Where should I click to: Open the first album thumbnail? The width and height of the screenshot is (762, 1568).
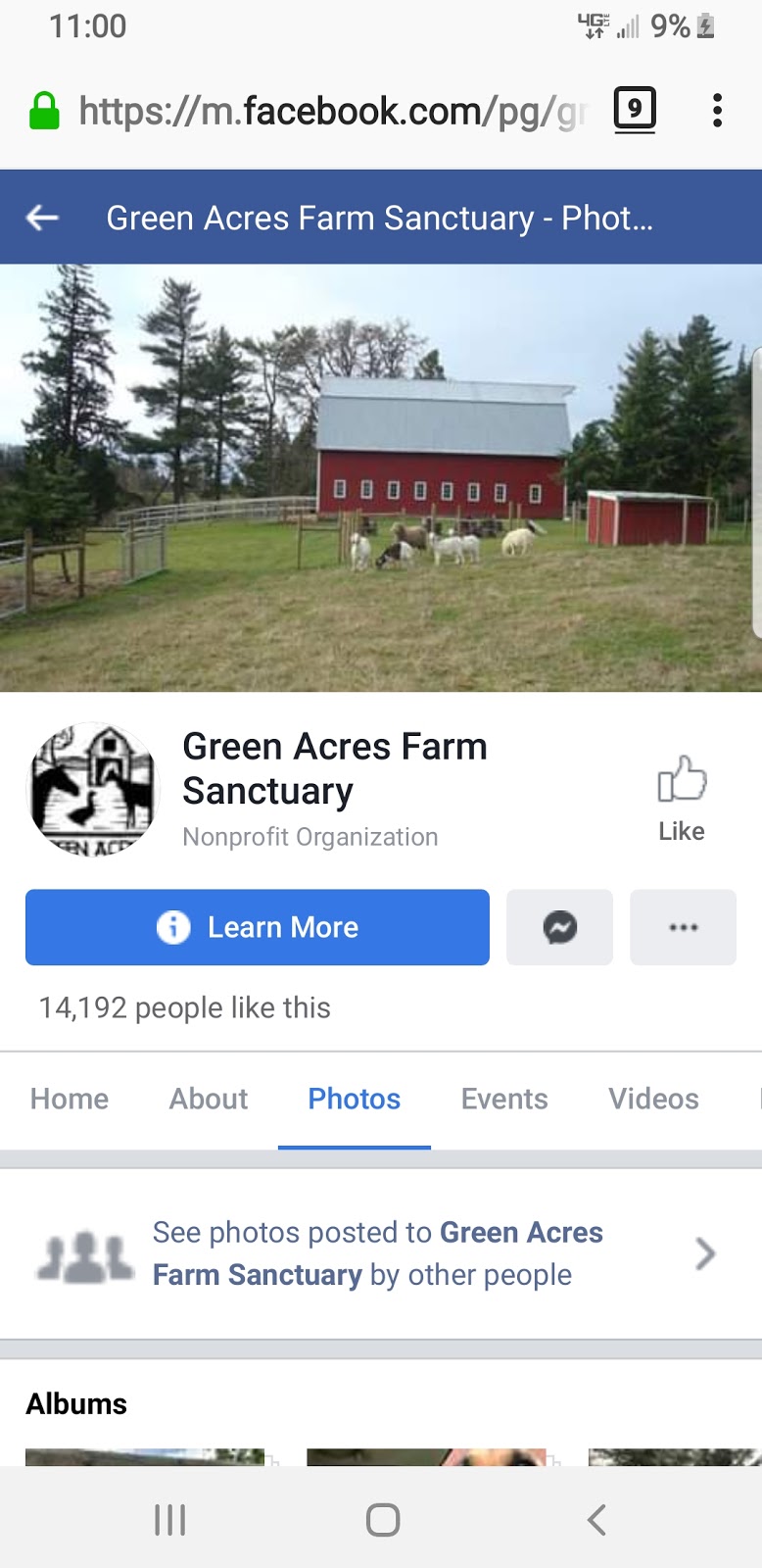tap(145, 1456)
